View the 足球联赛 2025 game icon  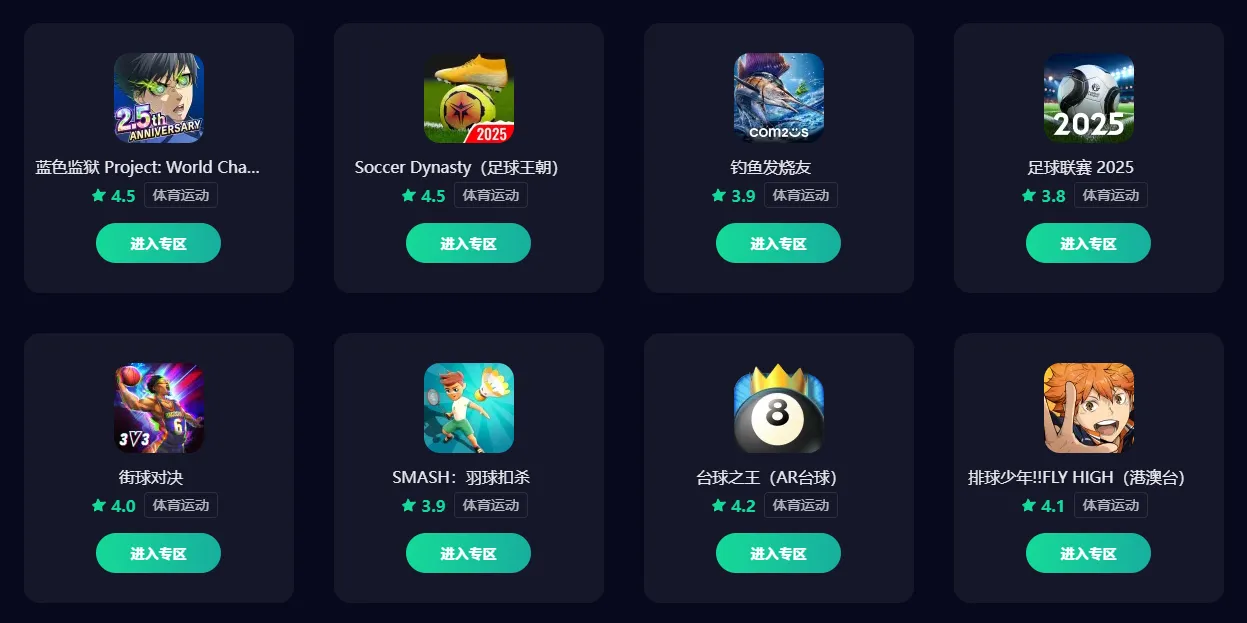[1089, 98]
